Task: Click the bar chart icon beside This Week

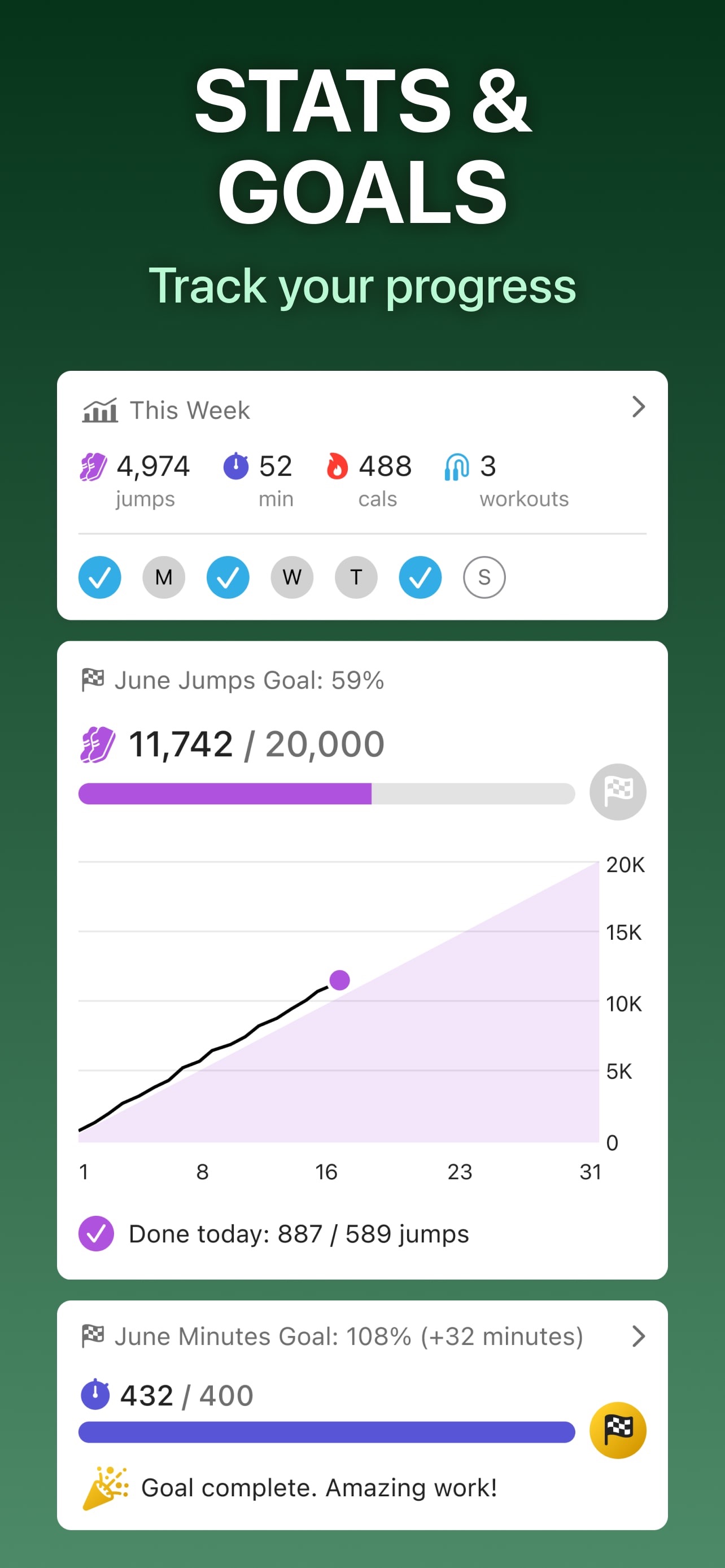Action: pos(101,409)
